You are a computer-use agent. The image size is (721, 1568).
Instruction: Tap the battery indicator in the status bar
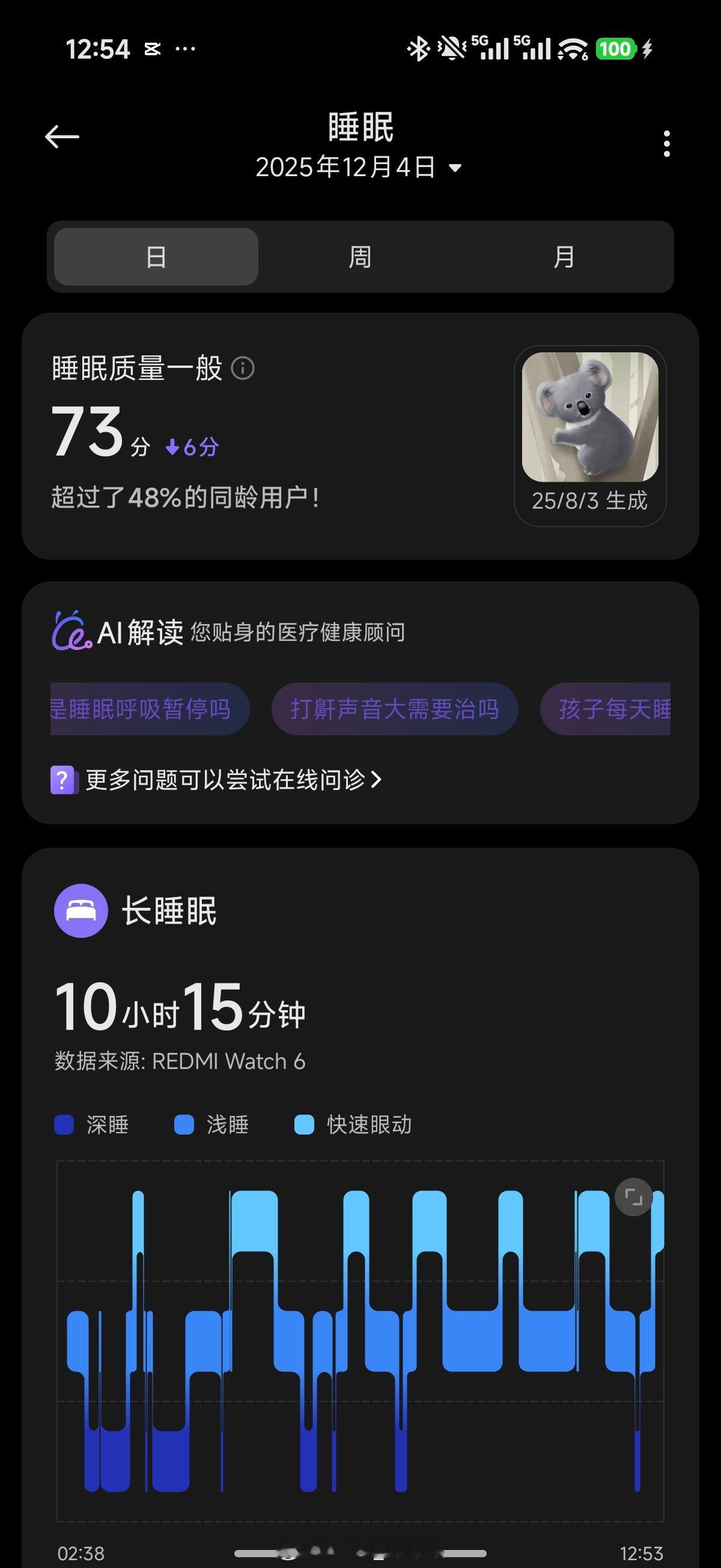pyautogui.click(x=616, y=48)
